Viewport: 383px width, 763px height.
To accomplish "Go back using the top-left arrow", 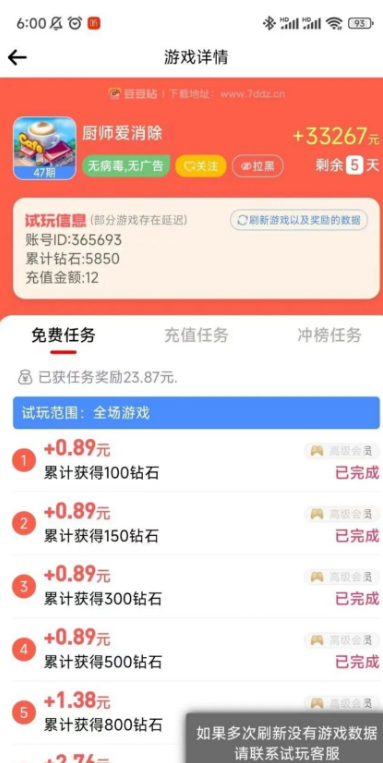I will 17,57.
